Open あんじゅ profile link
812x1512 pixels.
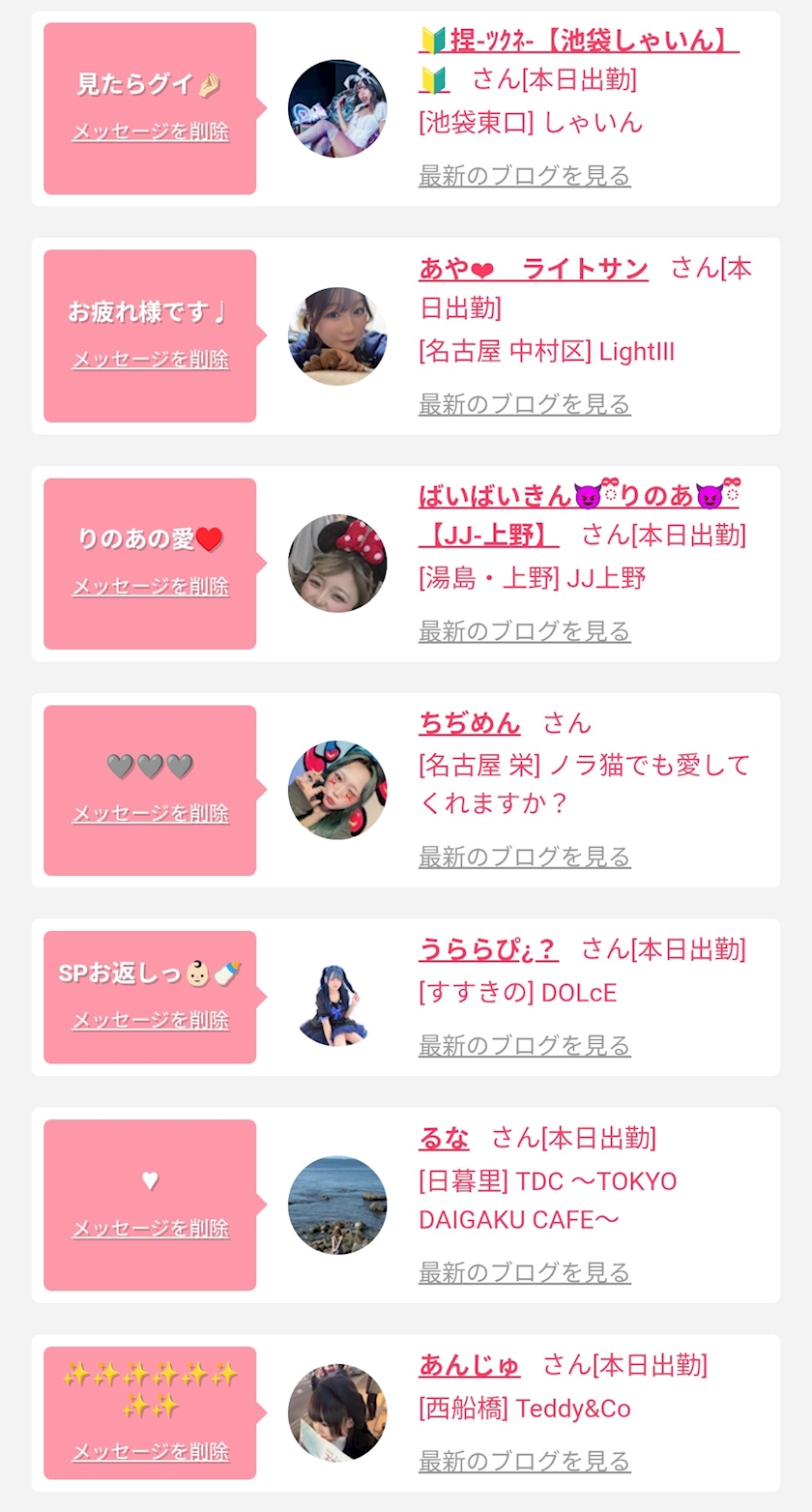point(469,1365)
